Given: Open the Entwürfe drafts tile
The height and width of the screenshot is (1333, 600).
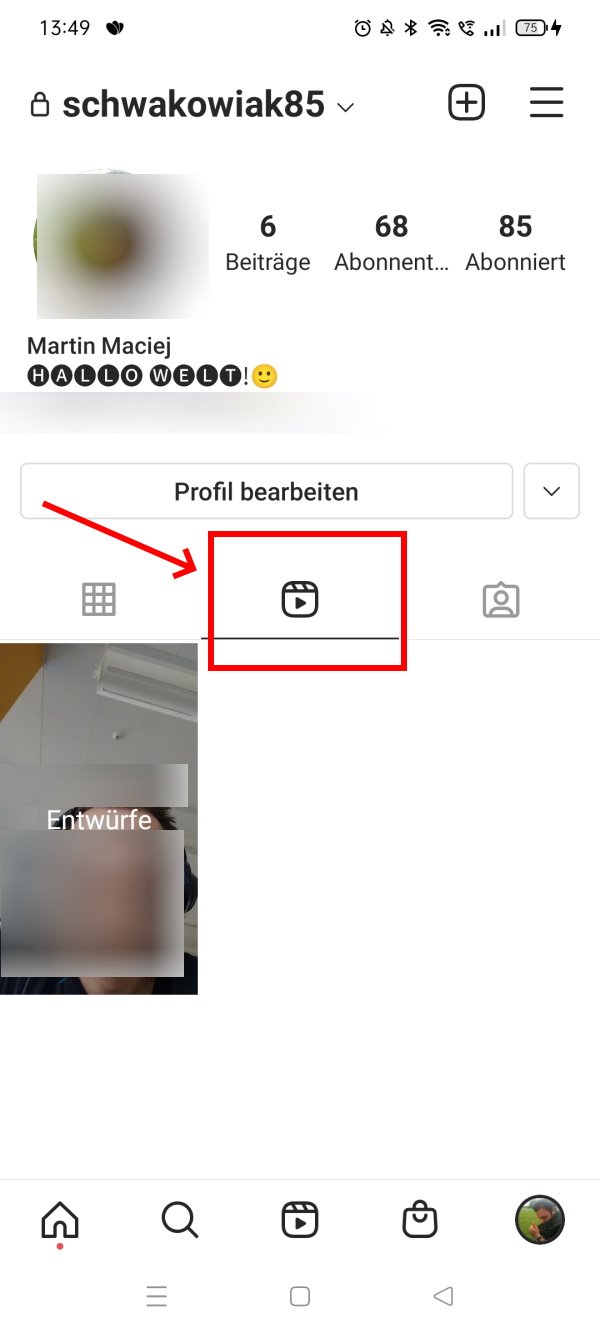Looking at the screenshot, I should pyautogui.click(x=99, y=819).
